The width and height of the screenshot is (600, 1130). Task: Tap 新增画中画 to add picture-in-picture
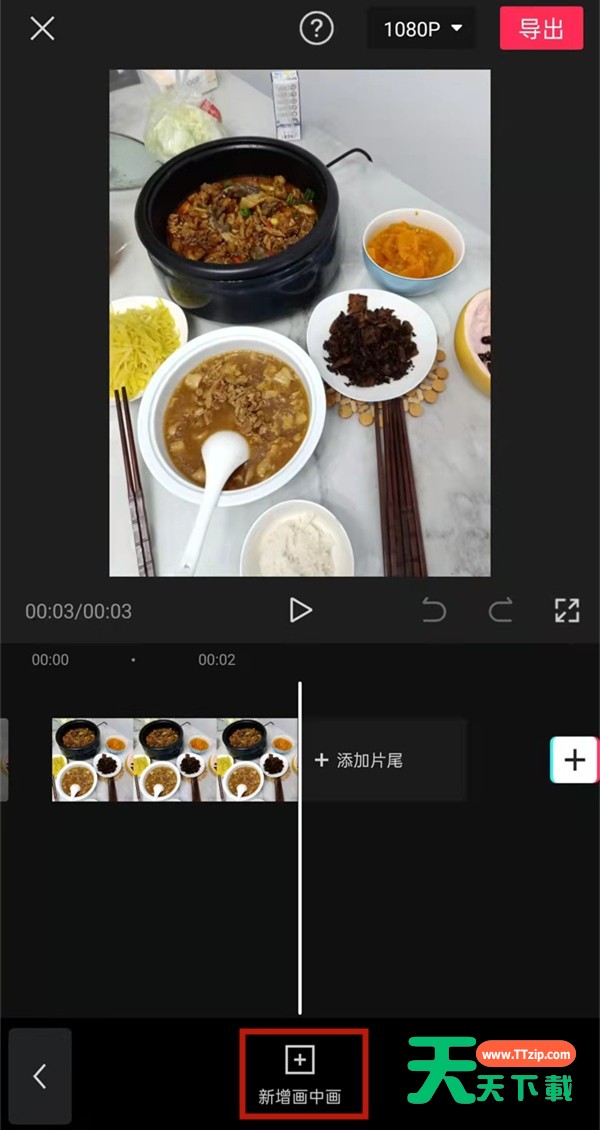tap(300, 1074)
